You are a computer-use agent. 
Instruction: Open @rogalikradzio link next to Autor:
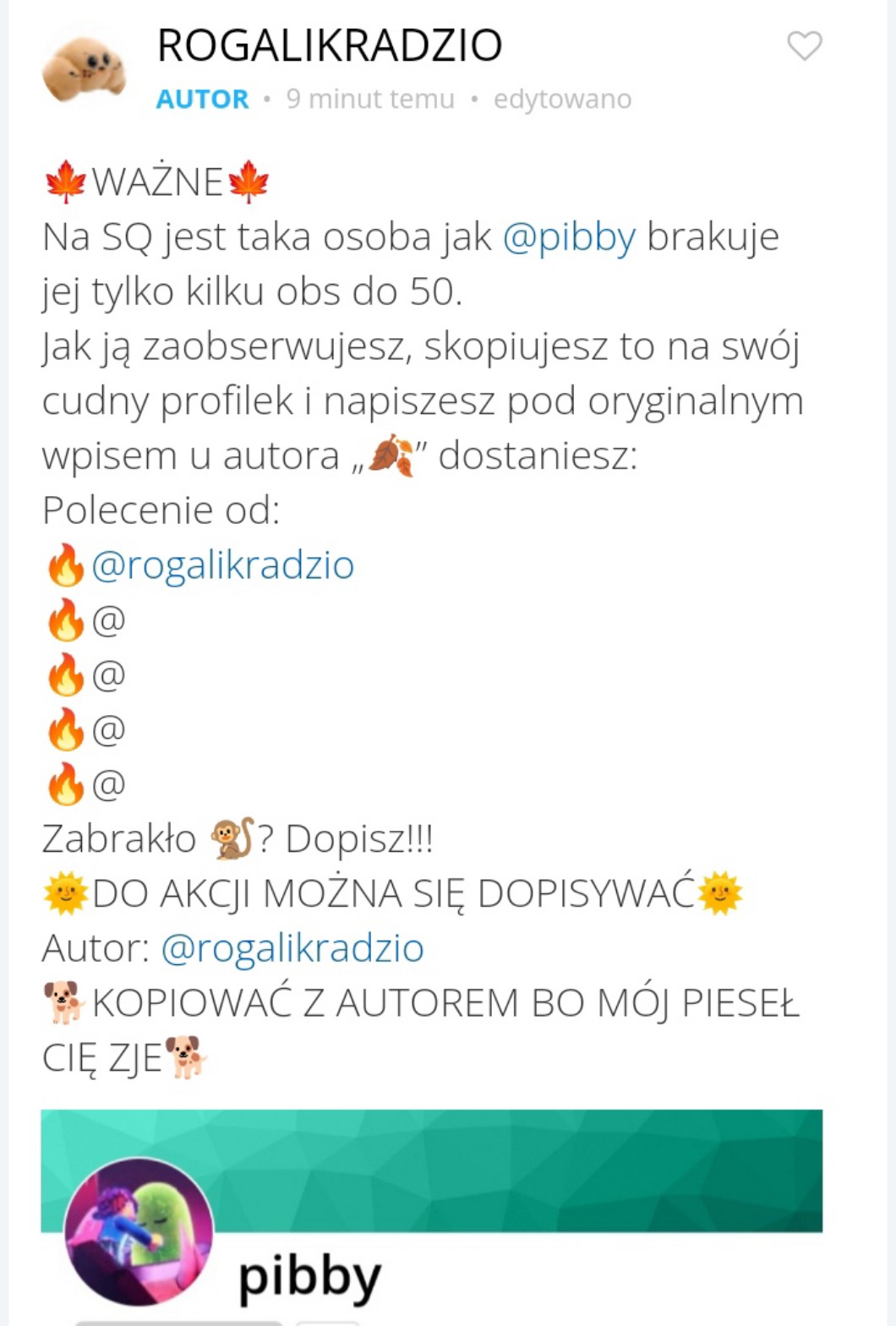pyautogui.click(x=292, y=948)
